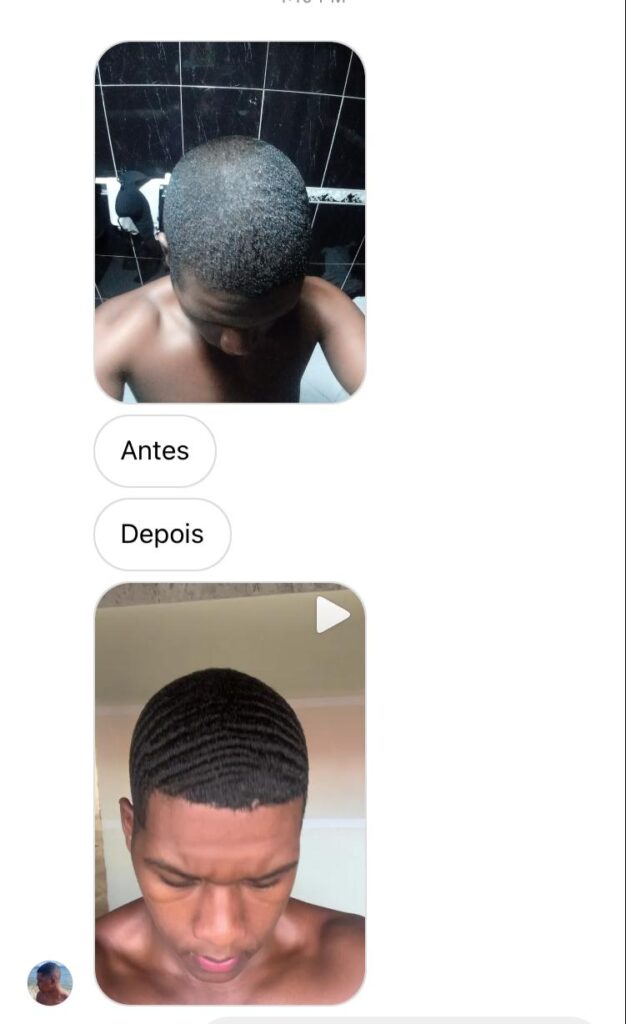Open the sender's profile picture avatar
The height and width of the screenshot is (1024, 626).
point(50,983)
